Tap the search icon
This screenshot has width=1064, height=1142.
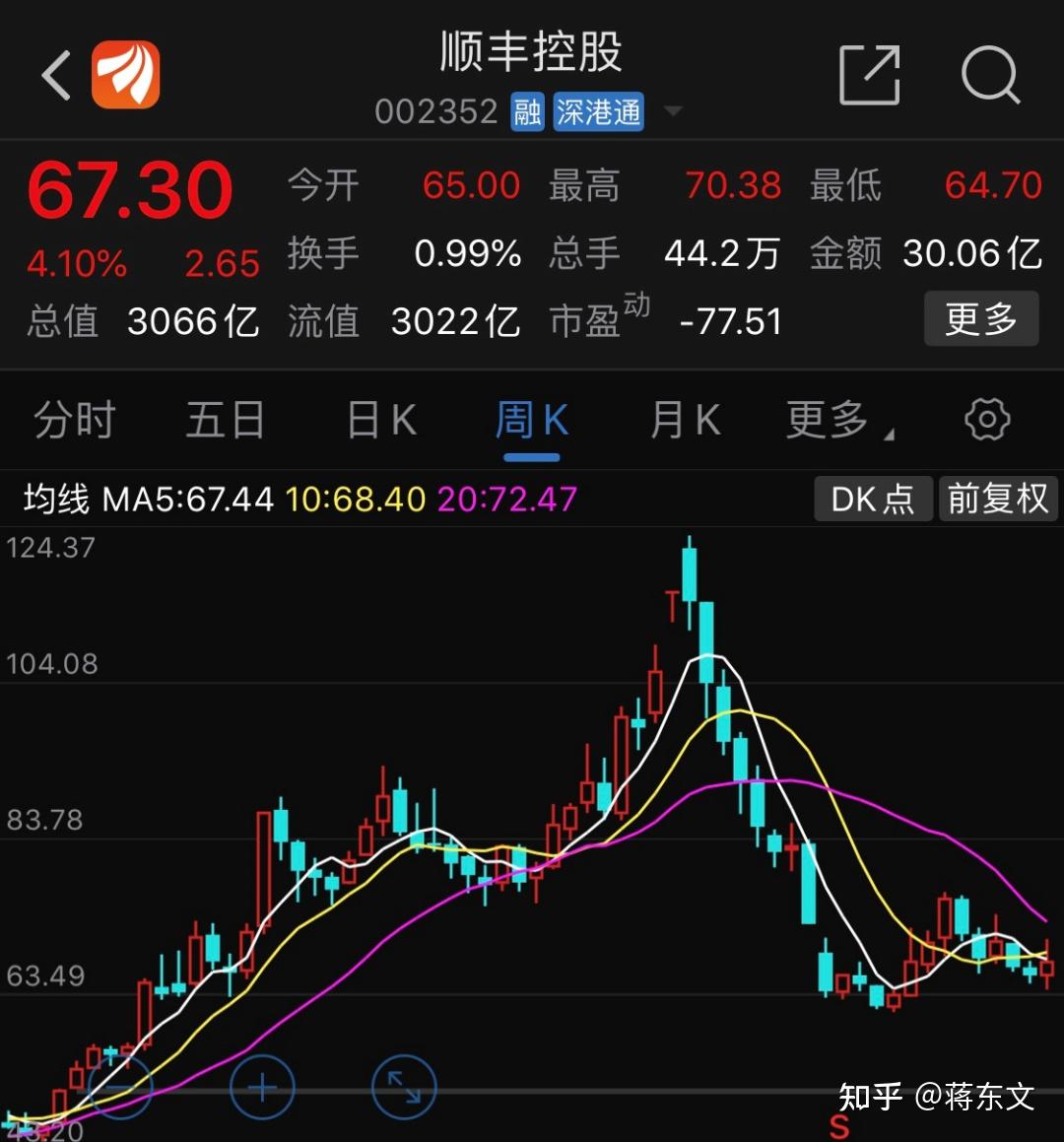coord(991,74)
